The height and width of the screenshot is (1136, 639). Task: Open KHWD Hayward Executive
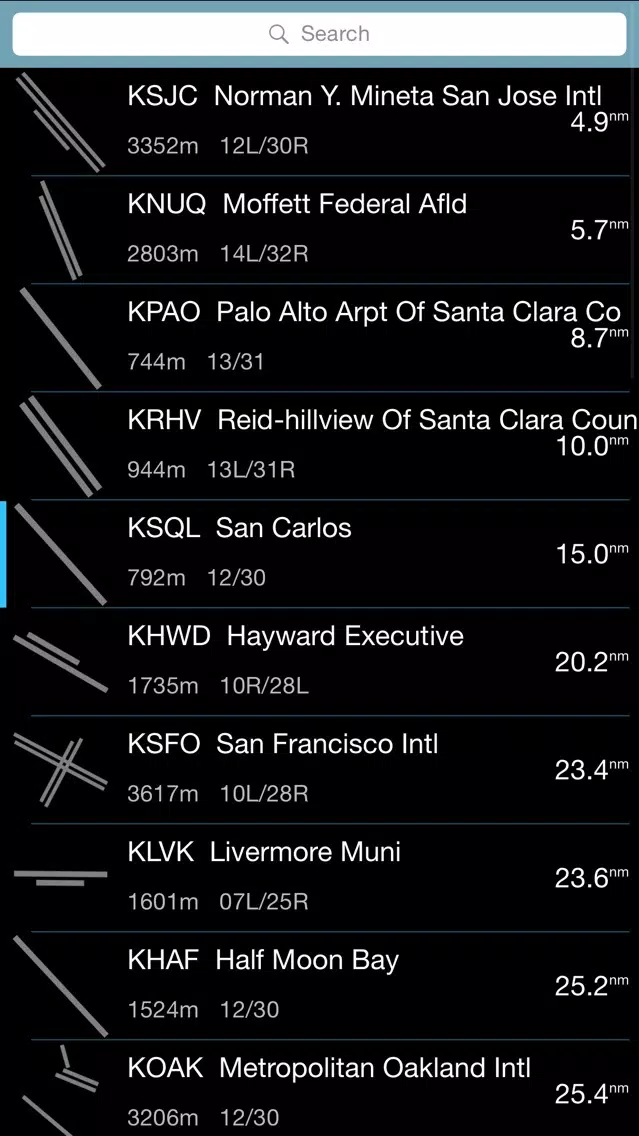point(320,661)
